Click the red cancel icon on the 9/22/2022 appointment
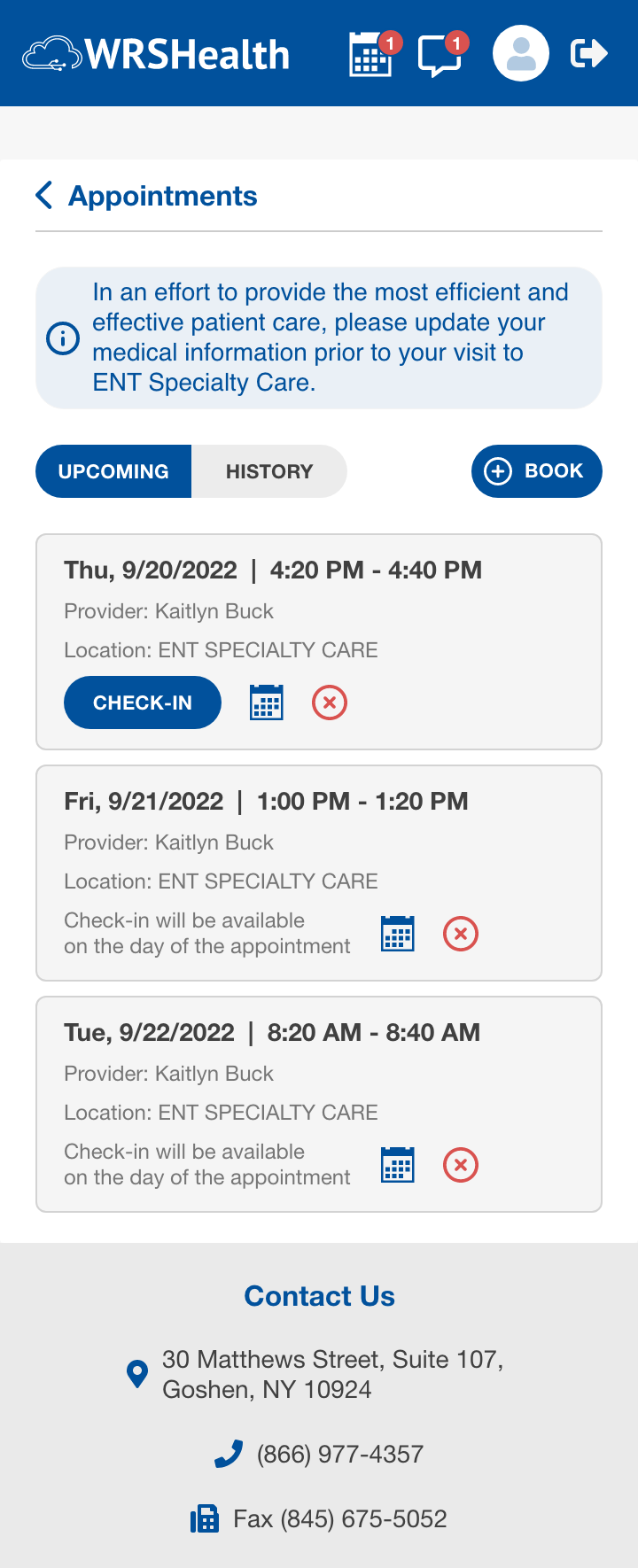The image size is (638, 1568). pos(460,1164)
